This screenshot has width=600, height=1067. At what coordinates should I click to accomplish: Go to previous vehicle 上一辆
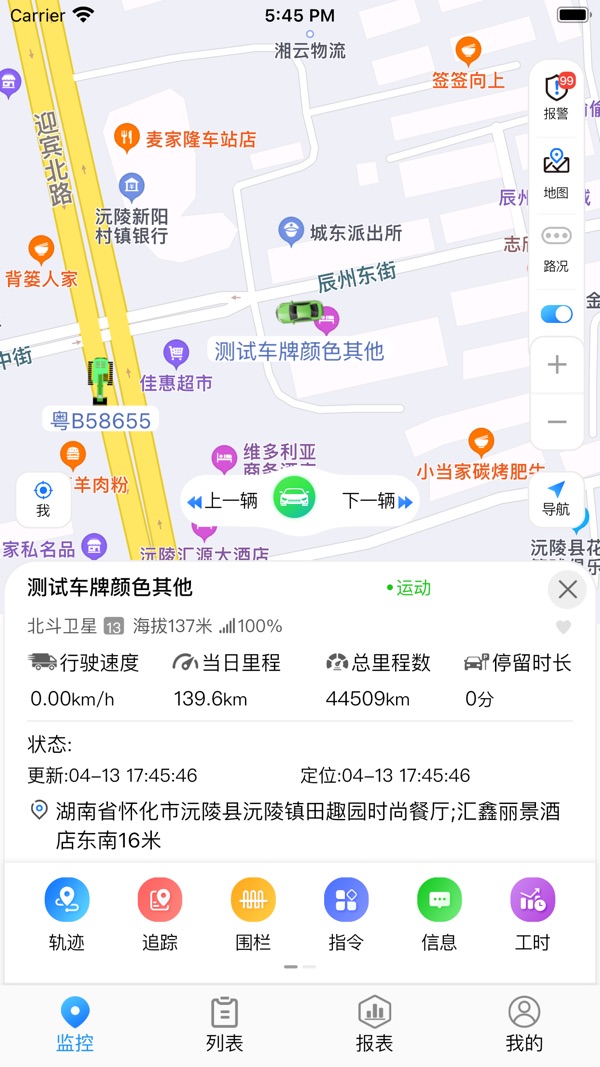(223, 502)
